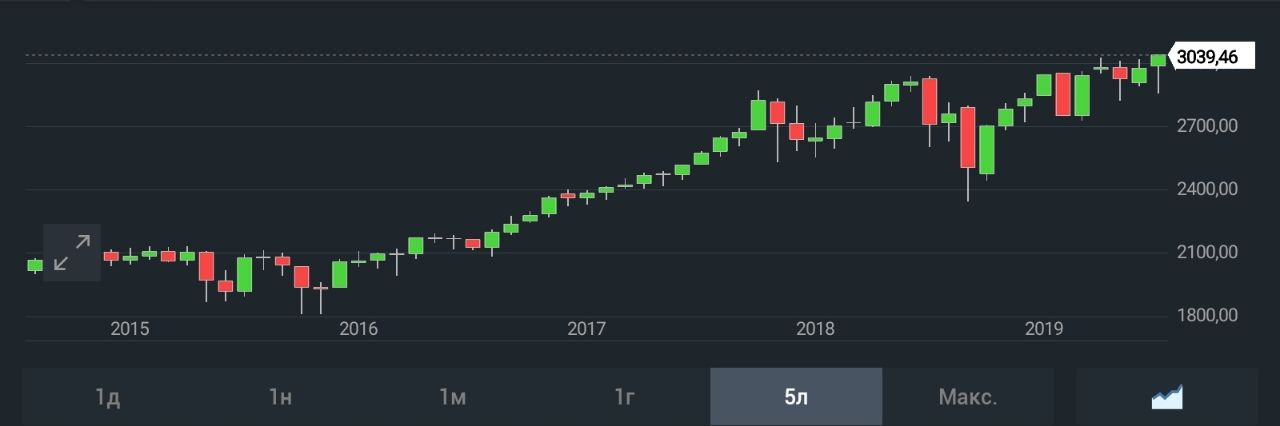1280x426 pixels.
Task: Switch to the 1д time range
Action: (108, 397)
